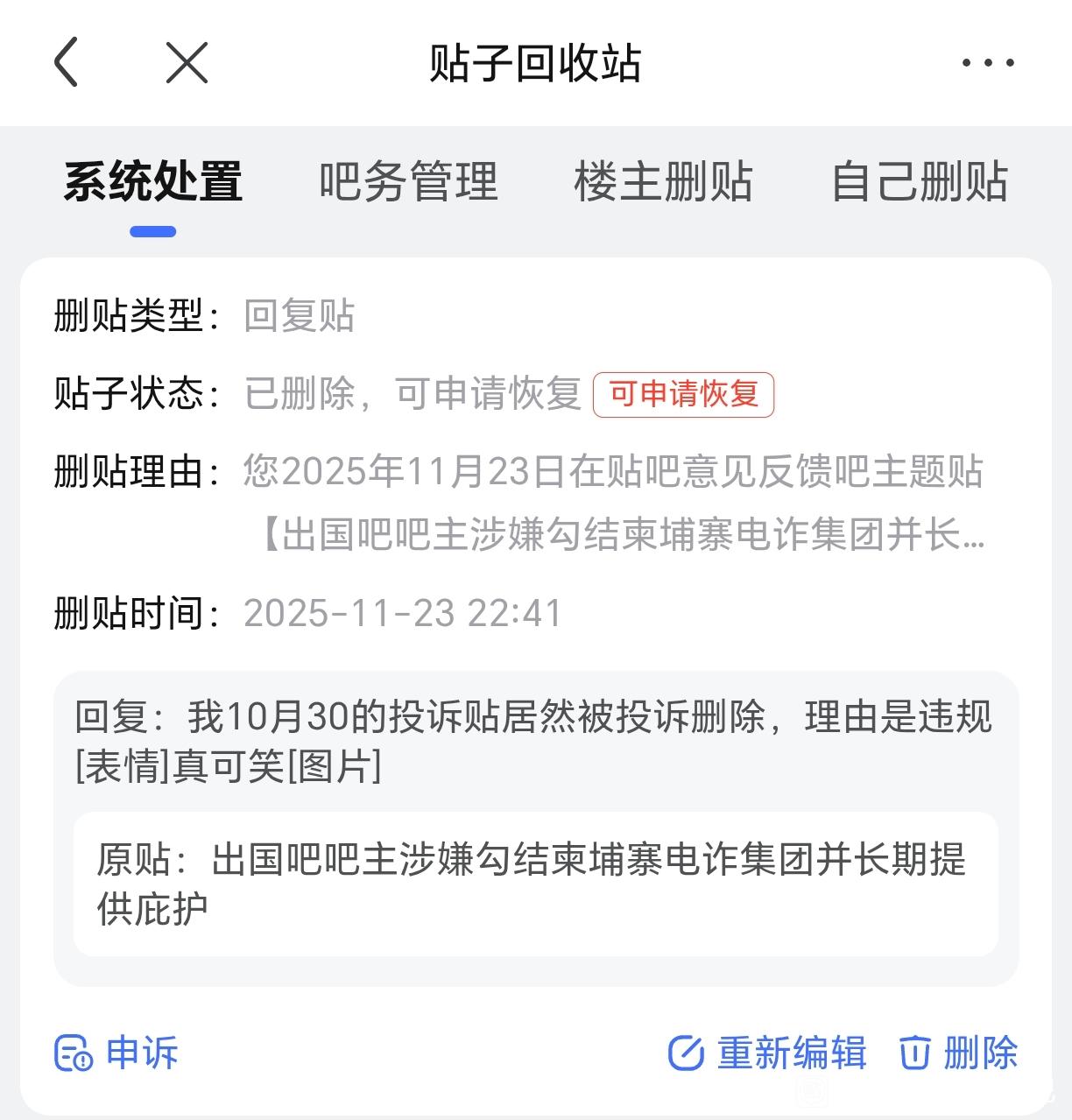Switch to the 楼主删贴 tab
Screen dimensions: 1072x1120
[663, 182]
